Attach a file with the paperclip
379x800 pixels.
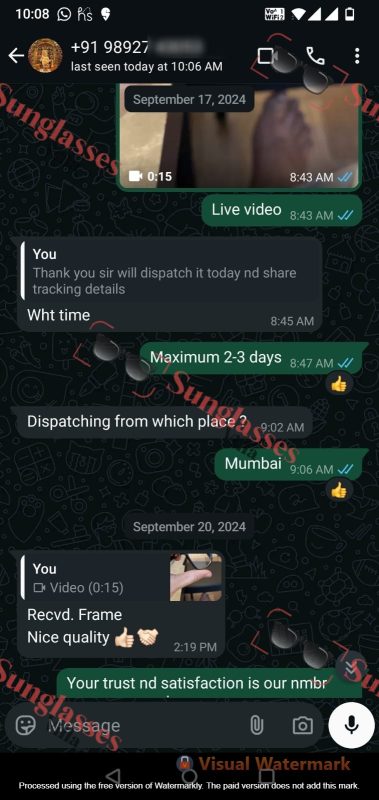[x=257, y=725]
